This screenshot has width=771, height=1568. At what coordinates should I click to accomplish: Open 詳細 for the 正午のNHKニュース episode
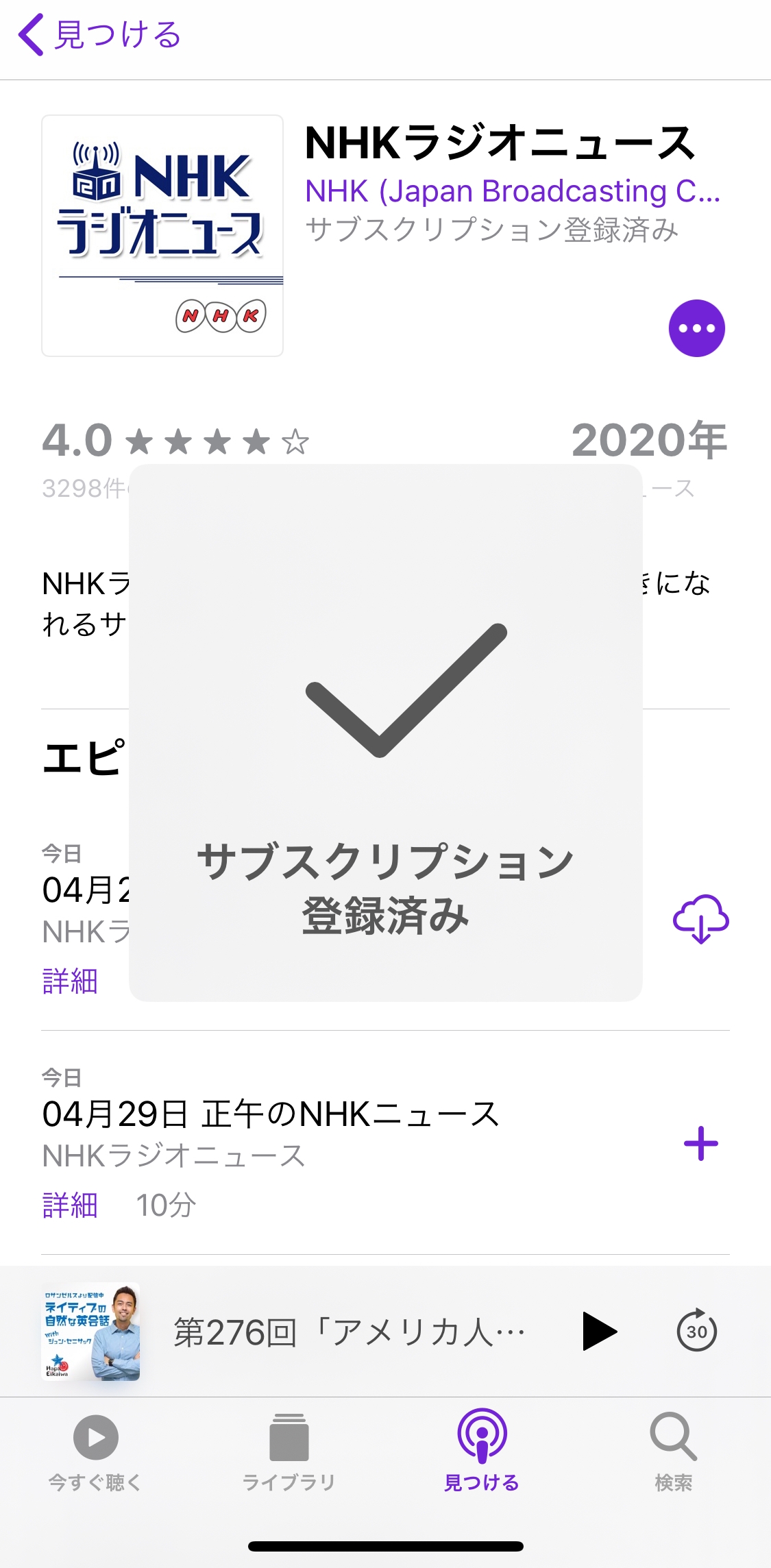(x=70, y=1205)
